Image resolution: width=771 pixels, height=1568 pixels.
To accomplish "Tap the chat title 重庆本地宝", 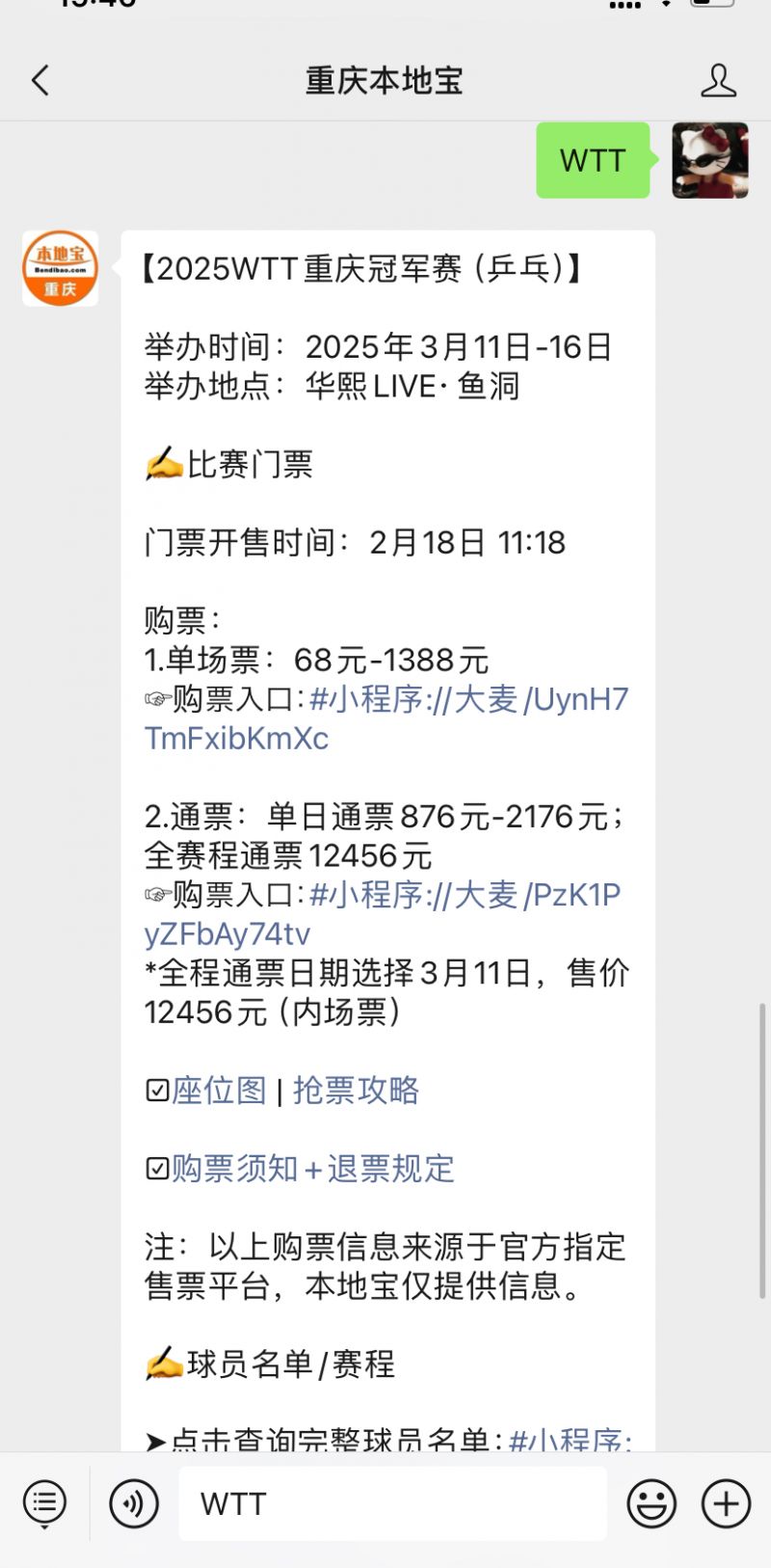I will coord(385,81).
